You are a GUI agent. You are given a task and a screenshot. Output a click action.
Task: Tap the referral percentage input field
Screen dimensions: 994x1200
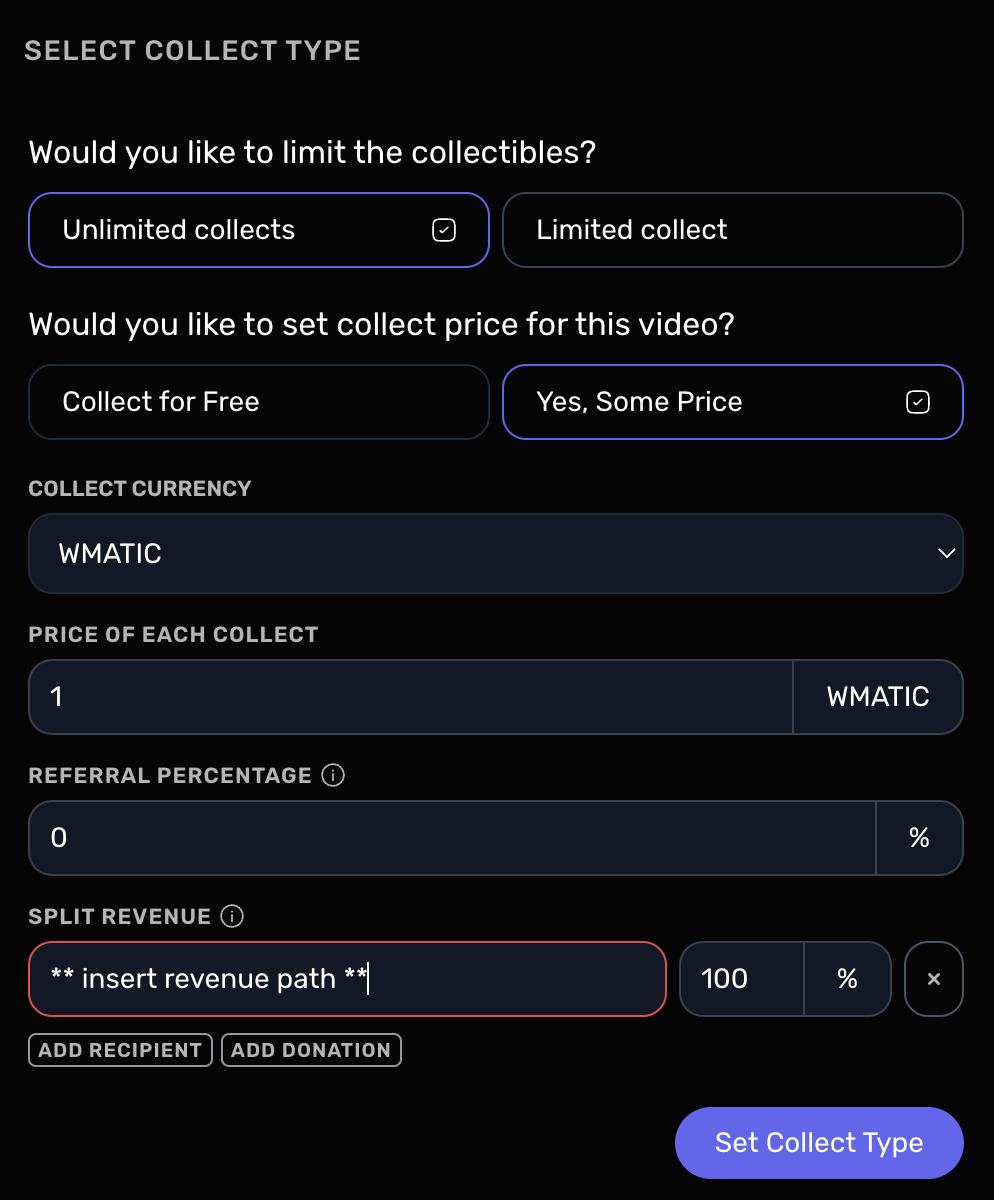pyautogui.click(x=450, y=837)
